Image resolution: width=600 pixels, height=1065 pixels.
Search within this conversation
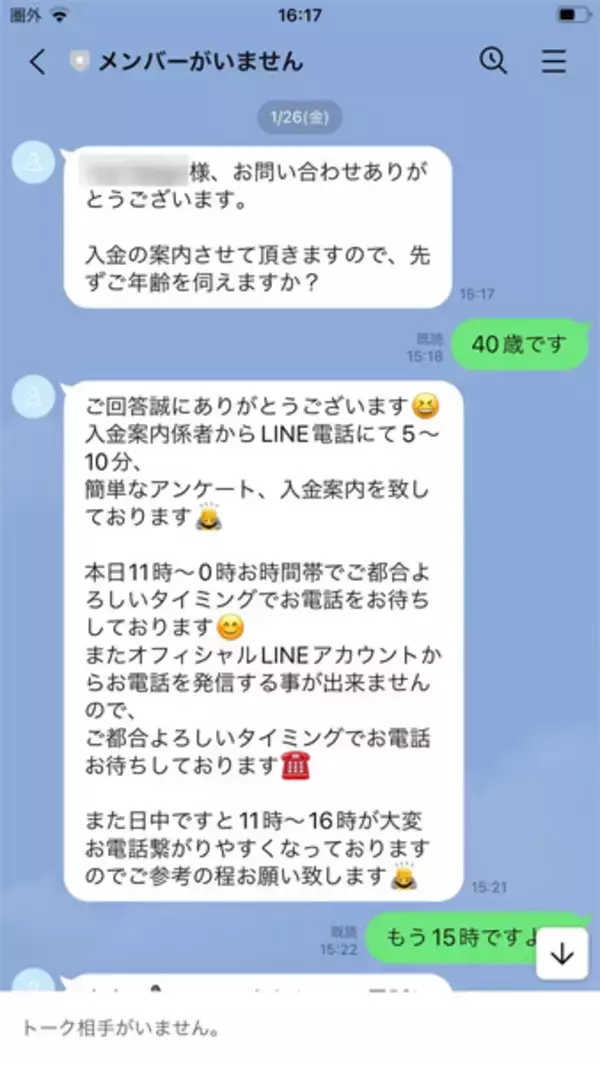coord(493,61)
